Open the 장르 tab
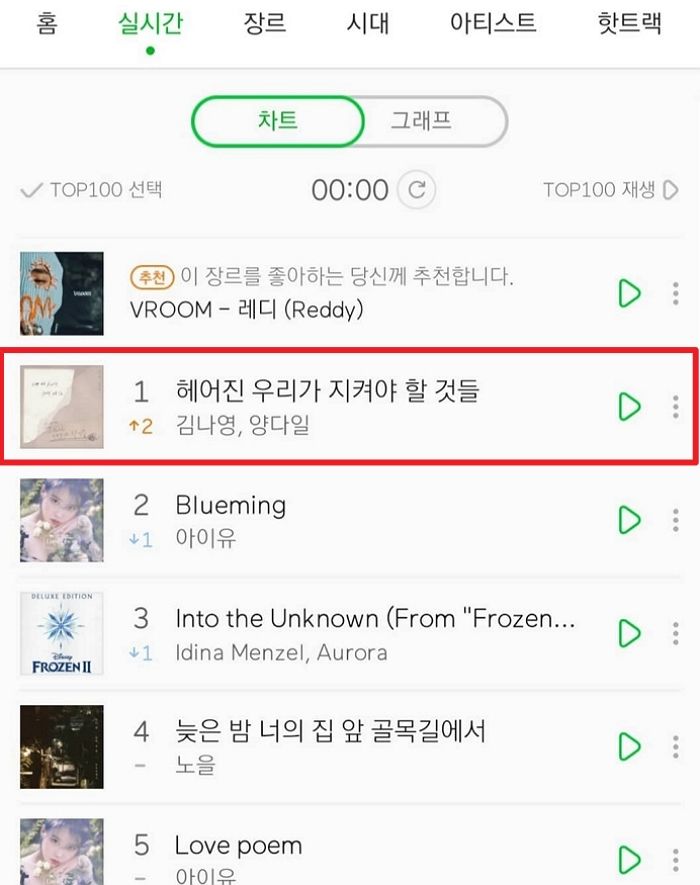Image resolution: width=700 pixels, height=885 pixels. 264,23
